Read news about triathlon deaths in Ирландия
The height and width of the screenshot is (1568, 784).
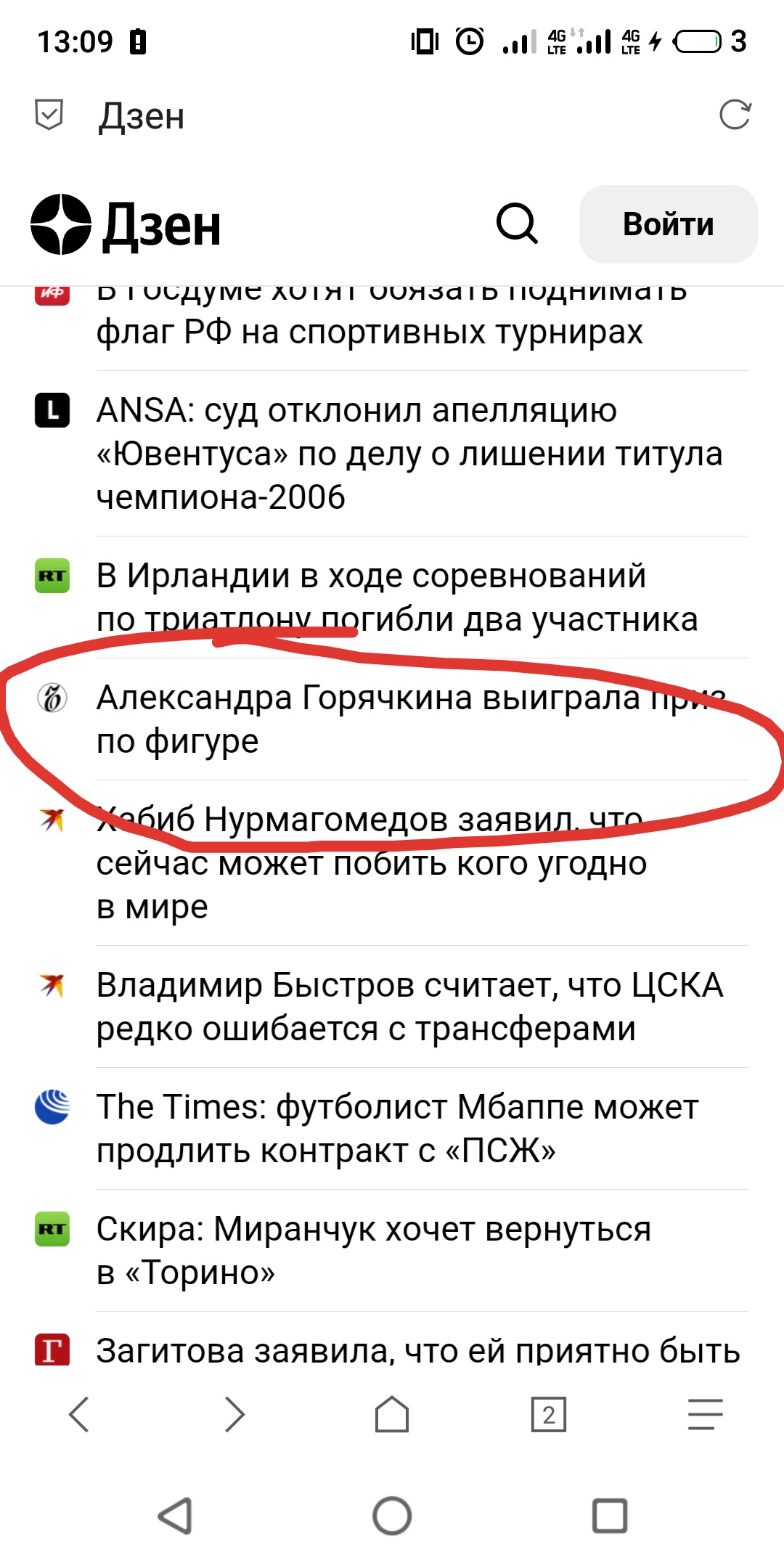pos(397,597)
